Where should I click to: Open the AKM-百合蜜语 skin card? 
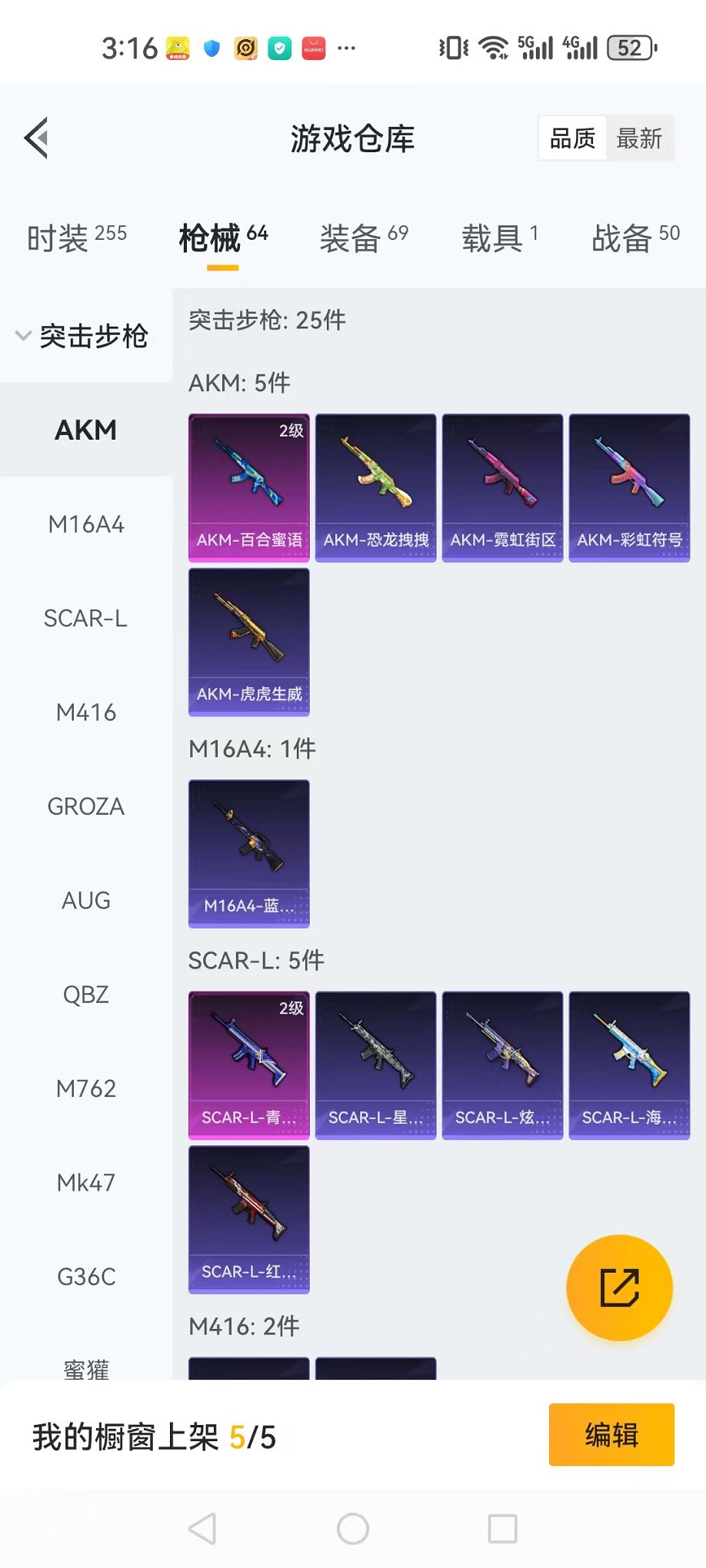pos(249,487)
